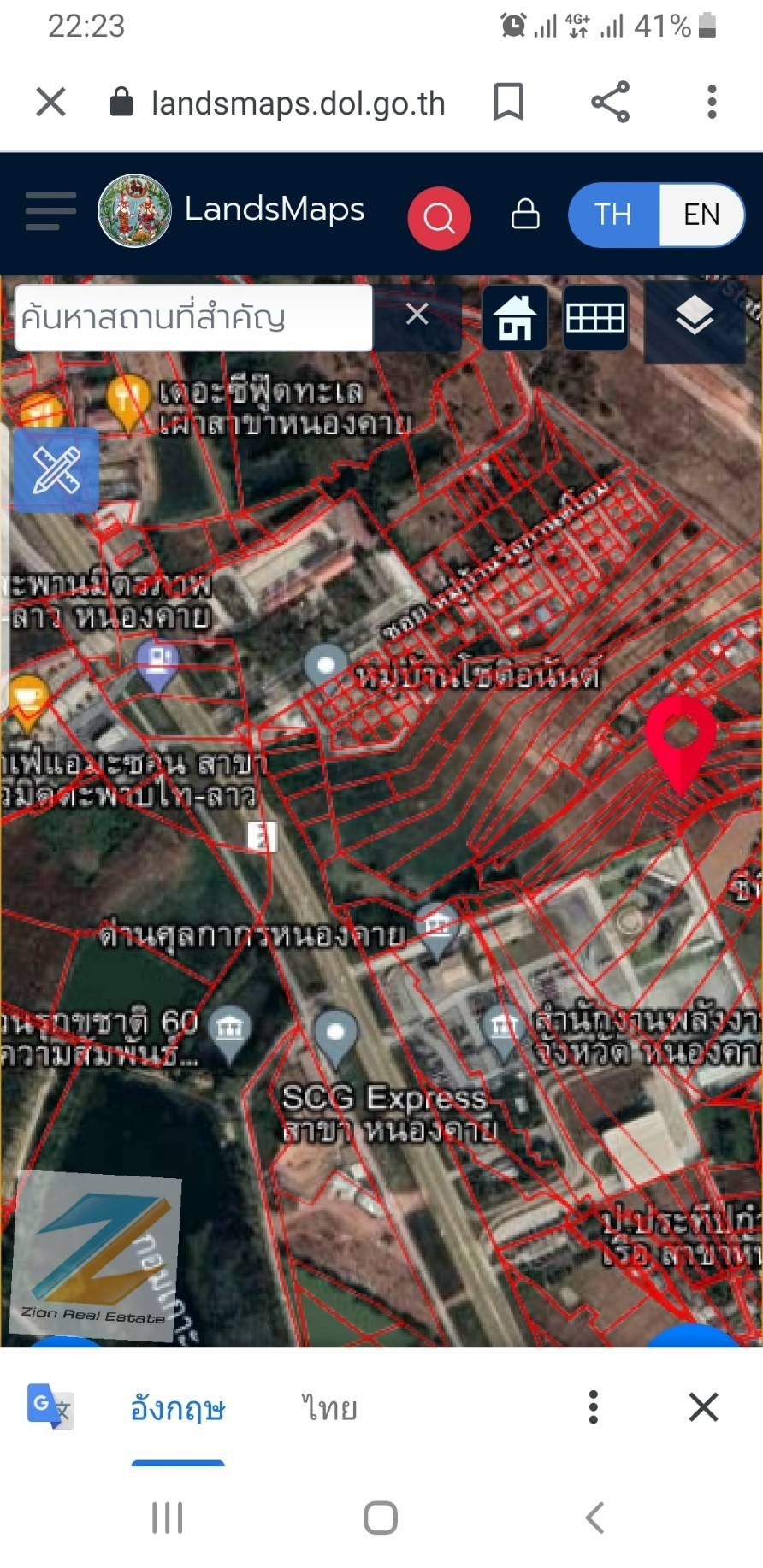Bookmark this landsmaps page

[x=508, y=103]
